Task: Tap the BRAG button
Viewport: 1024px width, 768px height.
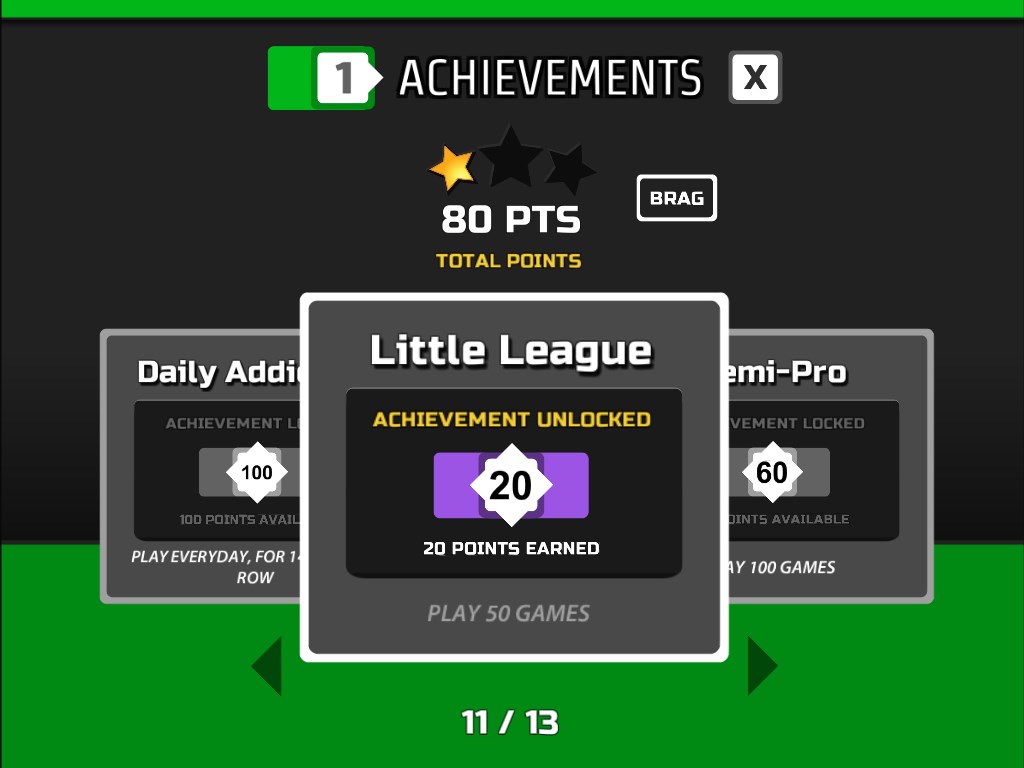Action: click(x=677, y=198)
